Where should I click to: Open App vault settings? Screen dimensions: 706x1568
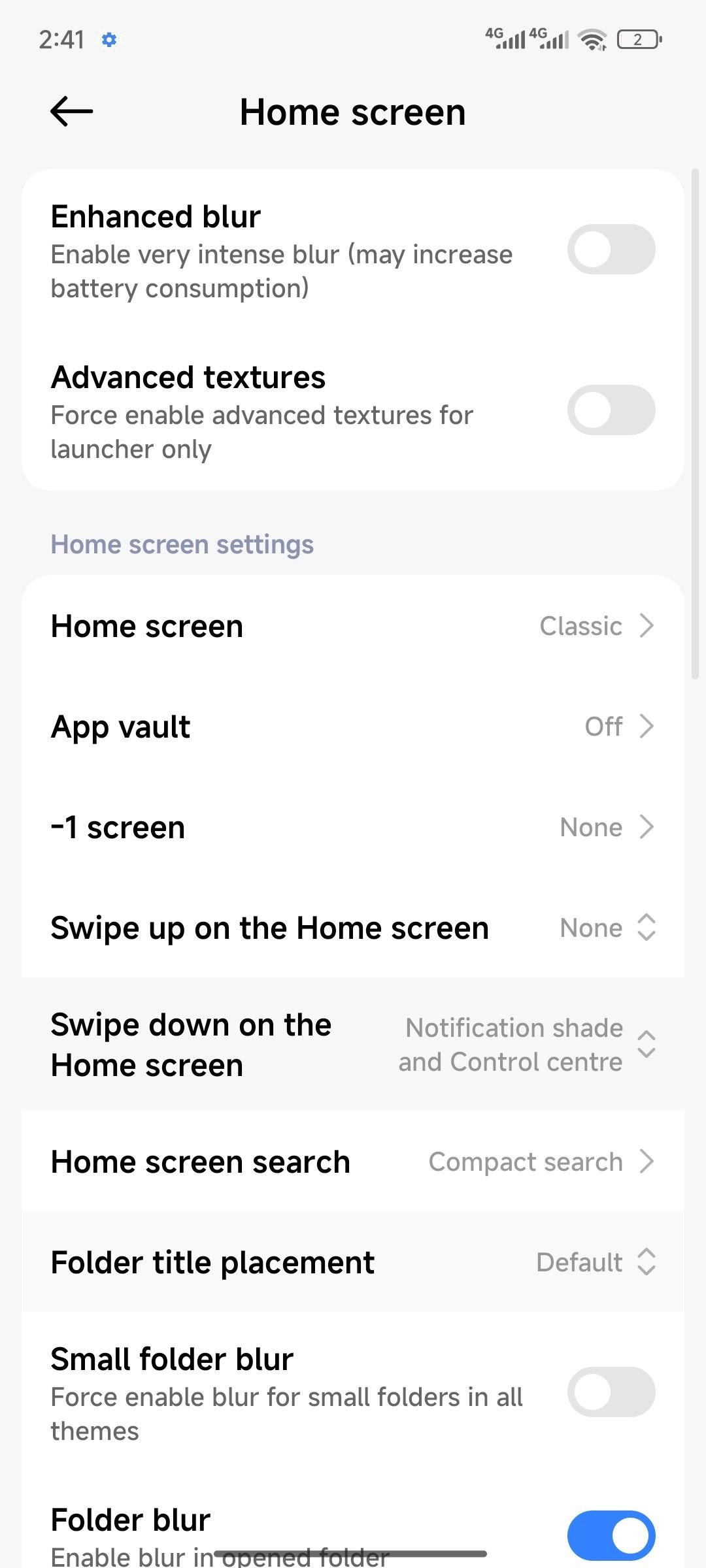point(353,727)
